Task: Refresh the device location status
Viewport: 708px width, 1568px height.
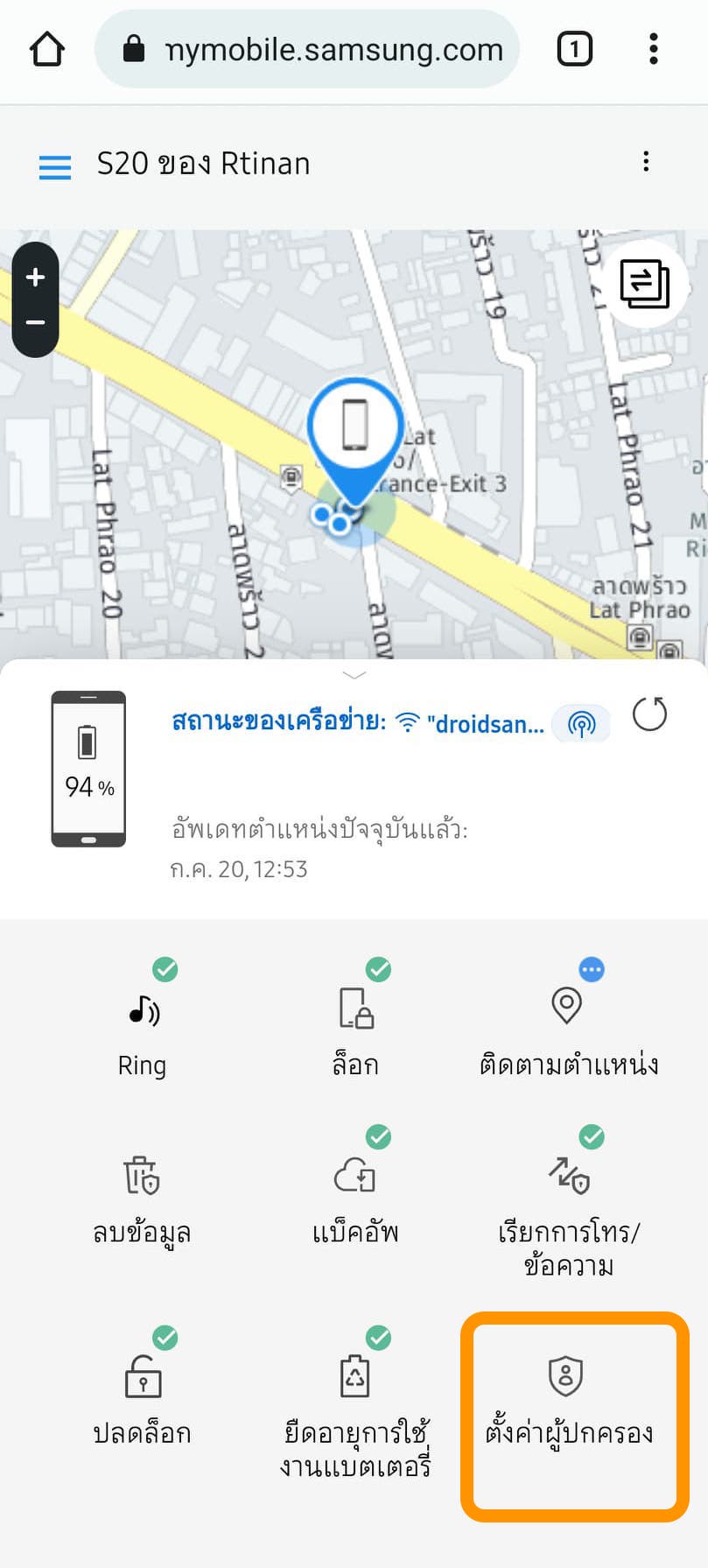Action: (649, 714)
